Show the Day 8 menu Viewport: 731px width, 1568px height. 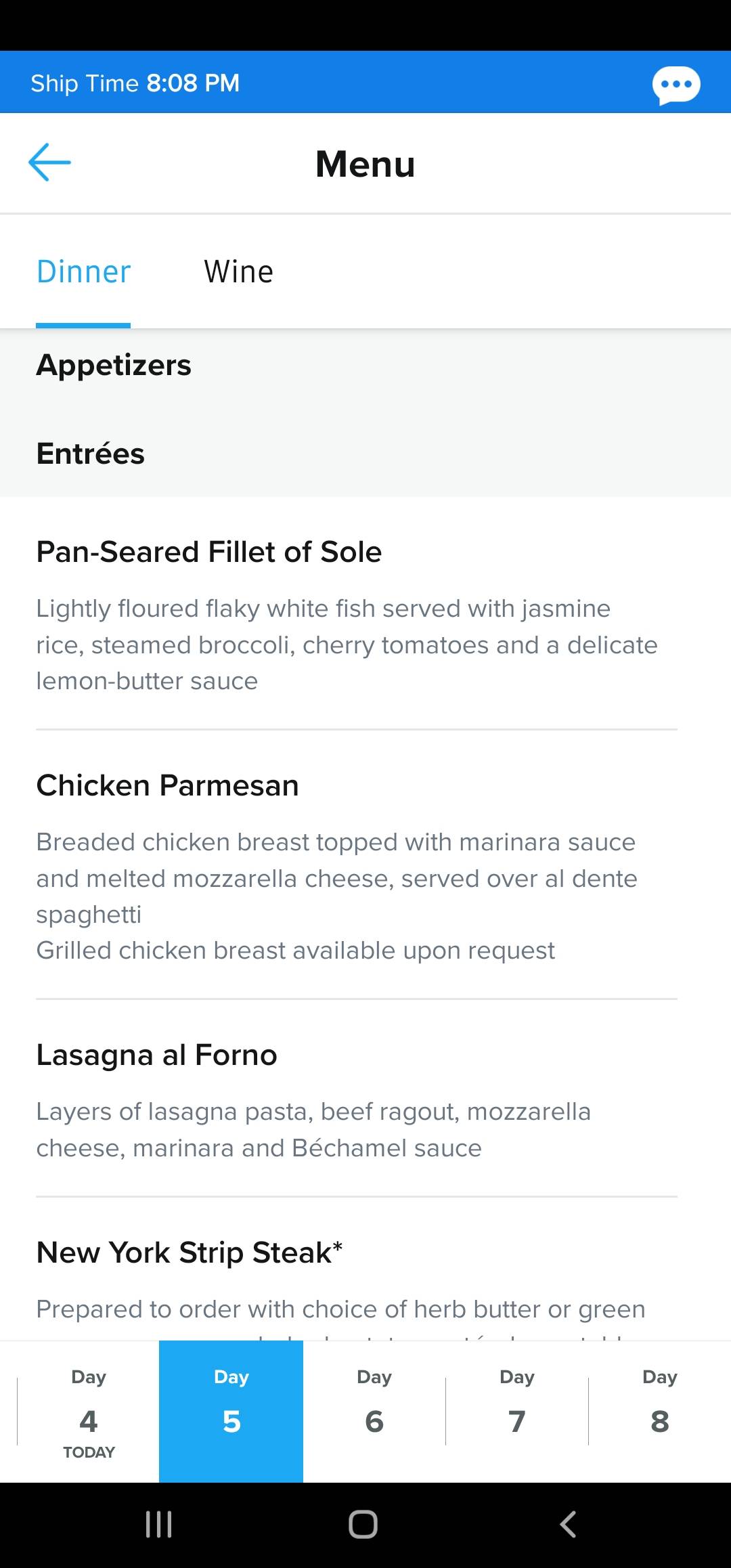coord(660,1412)
